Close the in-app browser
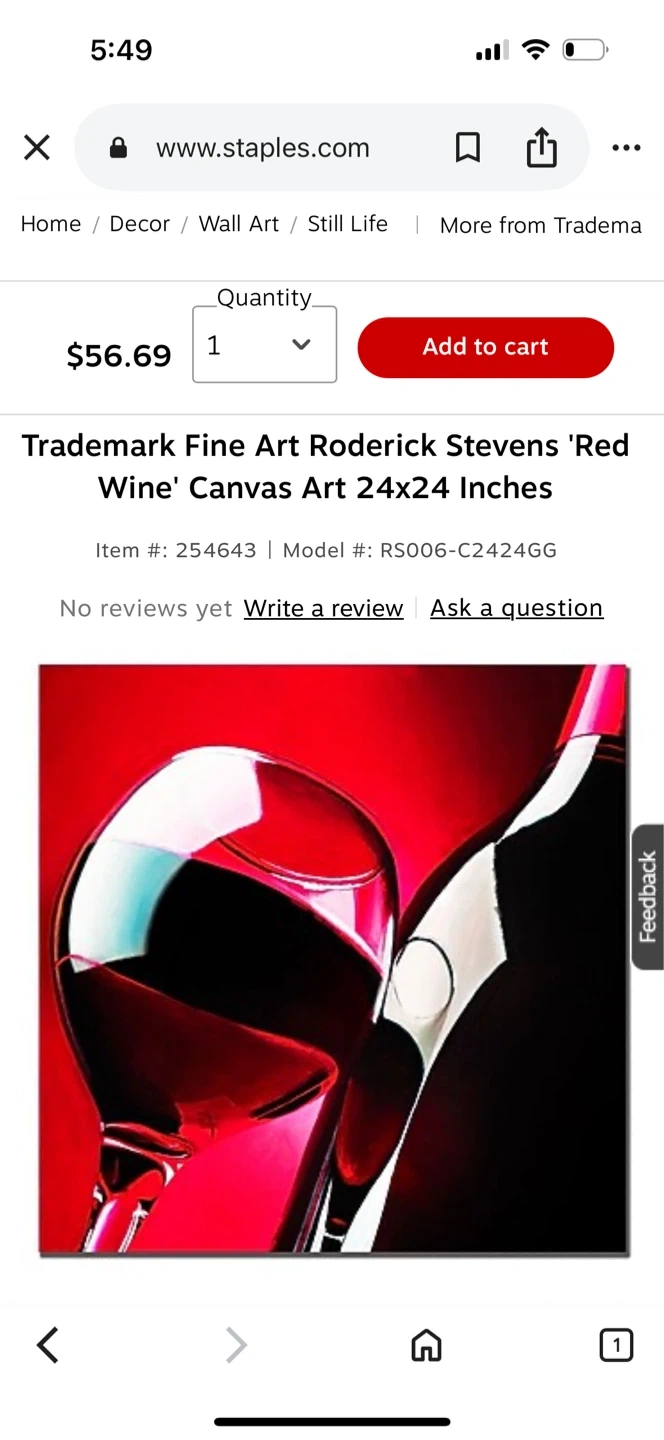Screen dimensions: 664x1440 click(x=37, y=148)
